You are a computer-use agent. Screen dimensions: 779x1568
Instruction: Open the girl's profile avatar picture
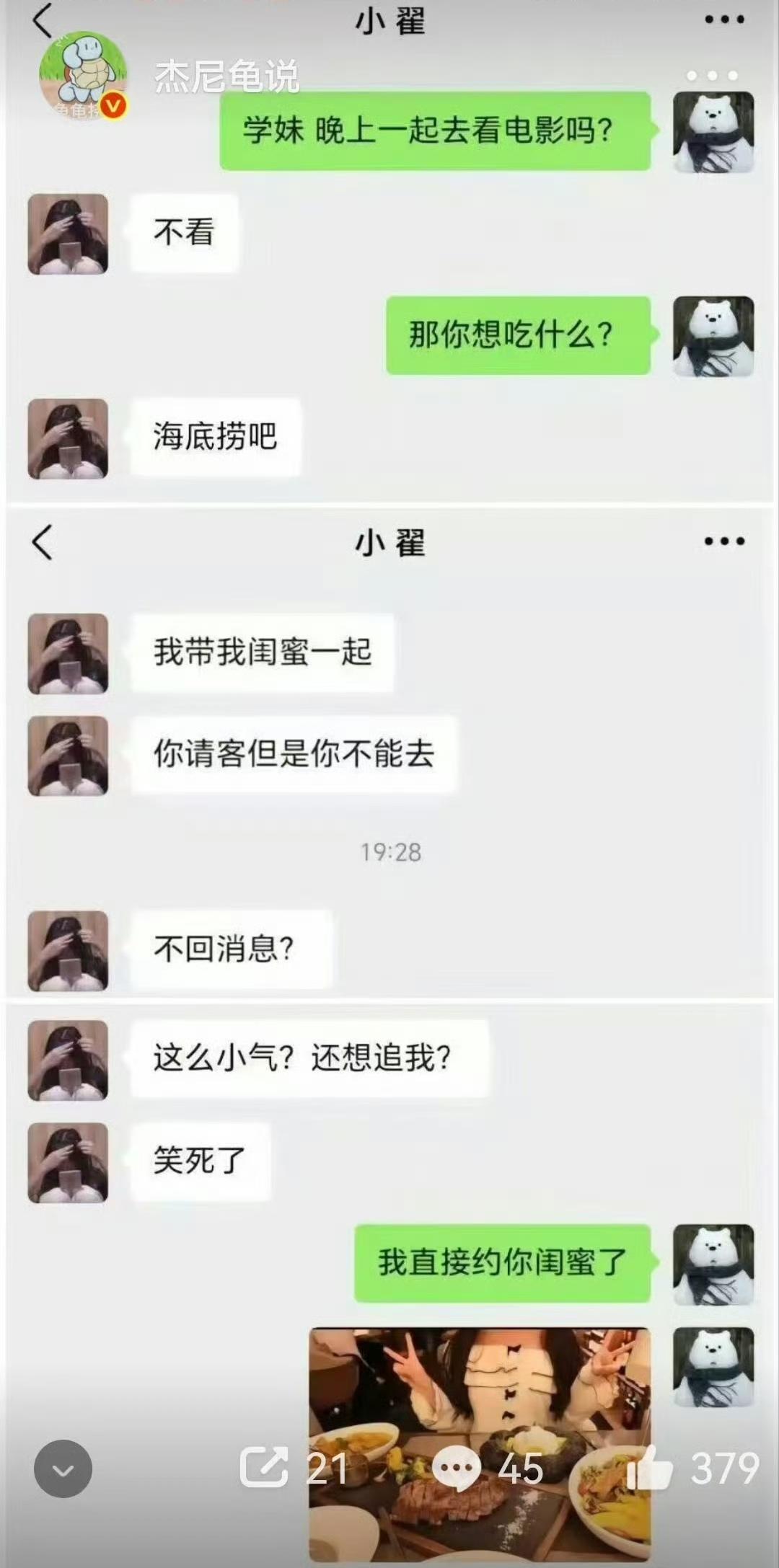point(66,232)
